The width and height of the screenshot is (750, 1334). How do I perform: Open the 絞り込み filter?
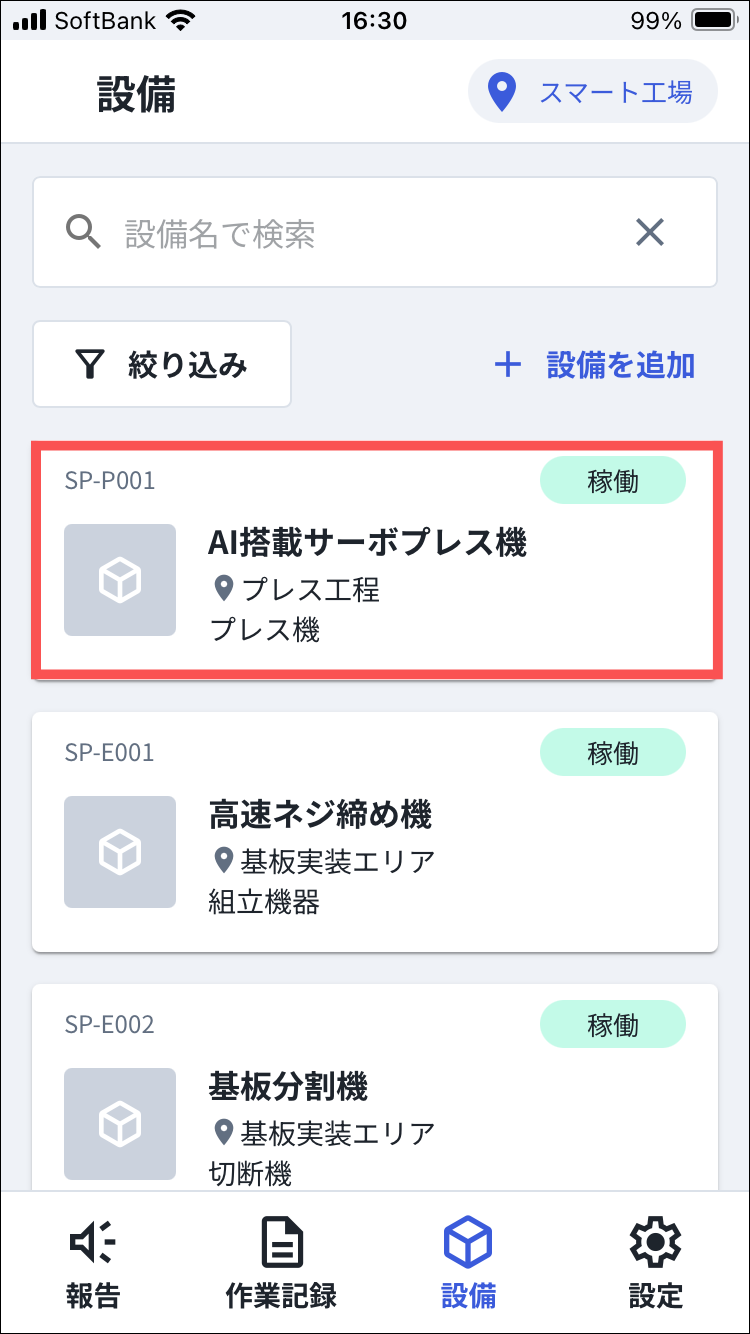(x=162, y=365)
